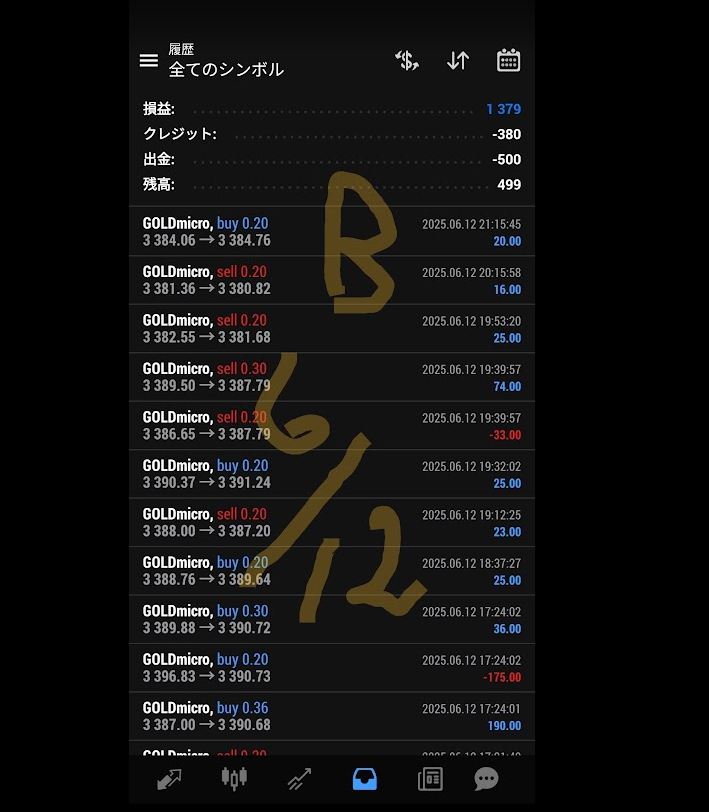Expand the GOLDmicro sell 0.30 trade with 74.00 profit
709x812 pixels.
coord(331,377)
